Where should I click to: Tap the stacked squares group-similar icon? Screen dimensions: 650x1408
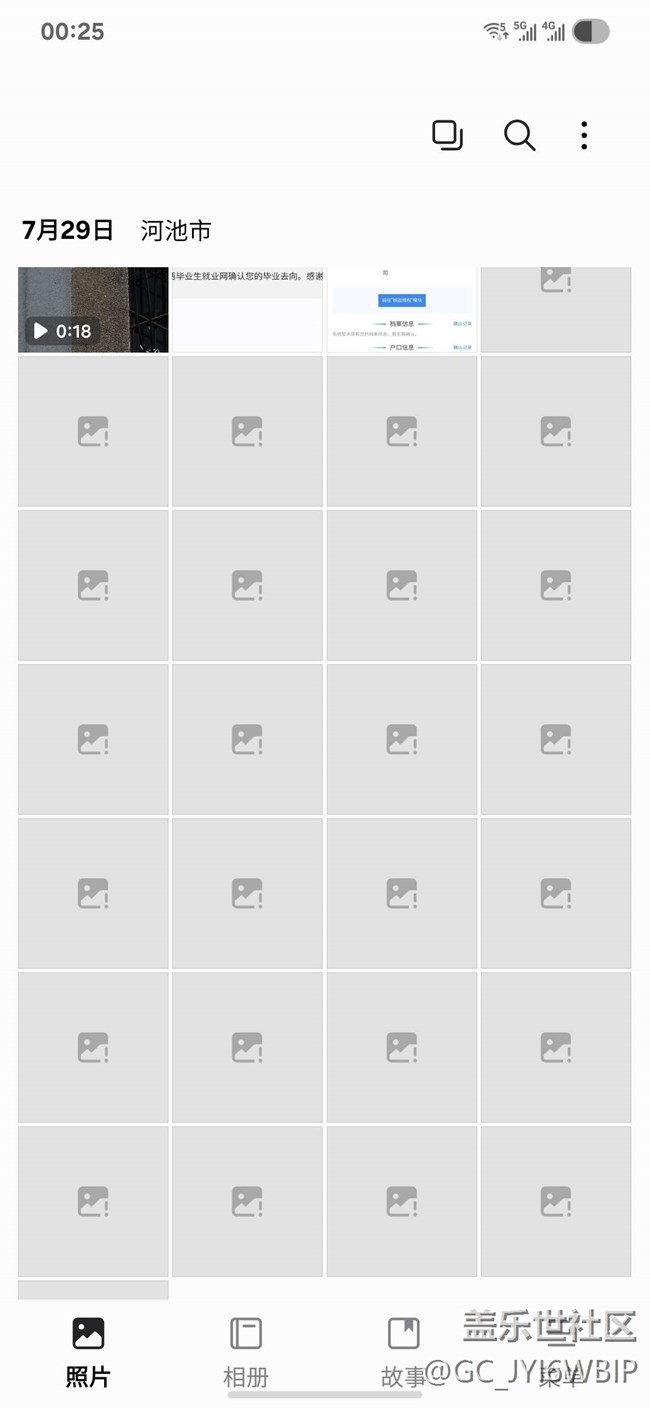tap(447, 135)
